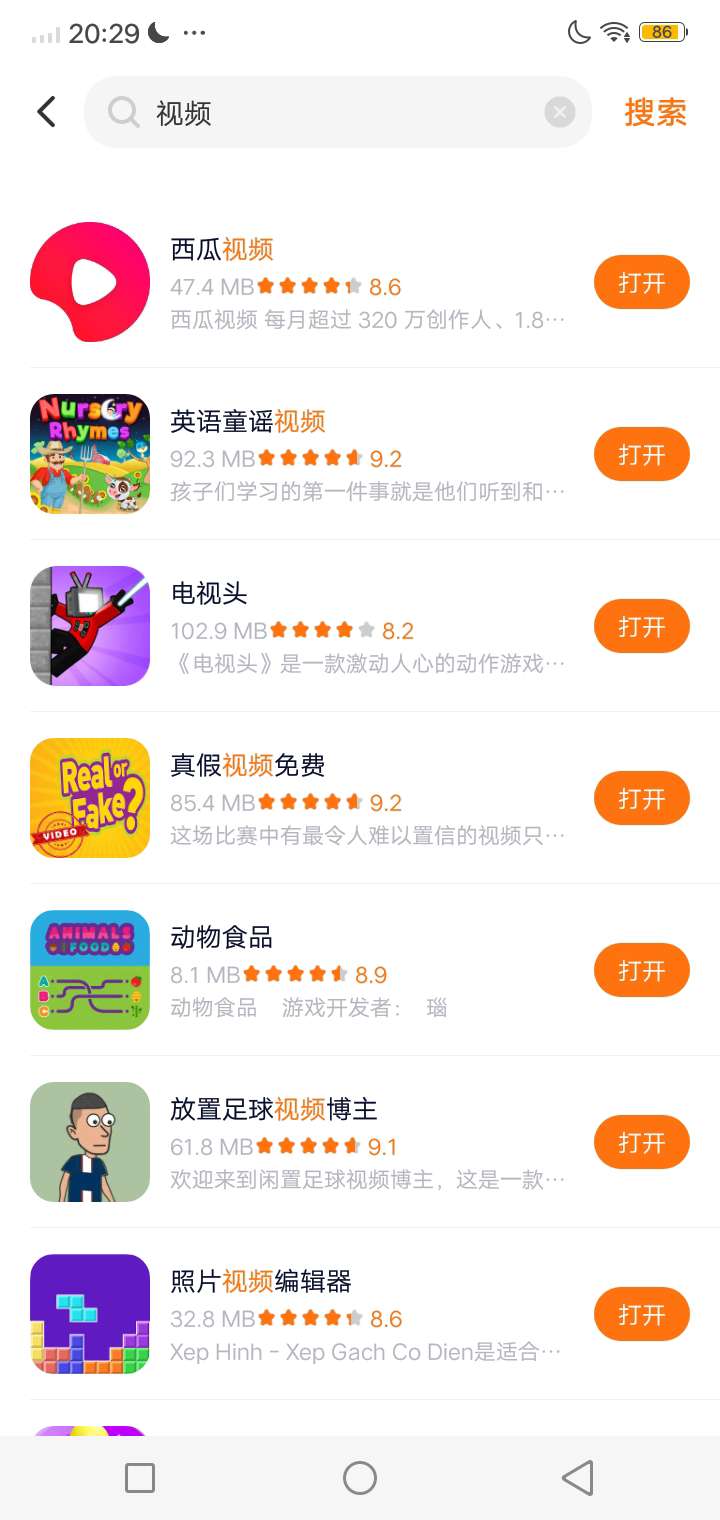Image resolution: width=720 pixels, height=1520 pixels.
Task: Open the 西瓜视频 app with 打开
Action: coord(641,283)
